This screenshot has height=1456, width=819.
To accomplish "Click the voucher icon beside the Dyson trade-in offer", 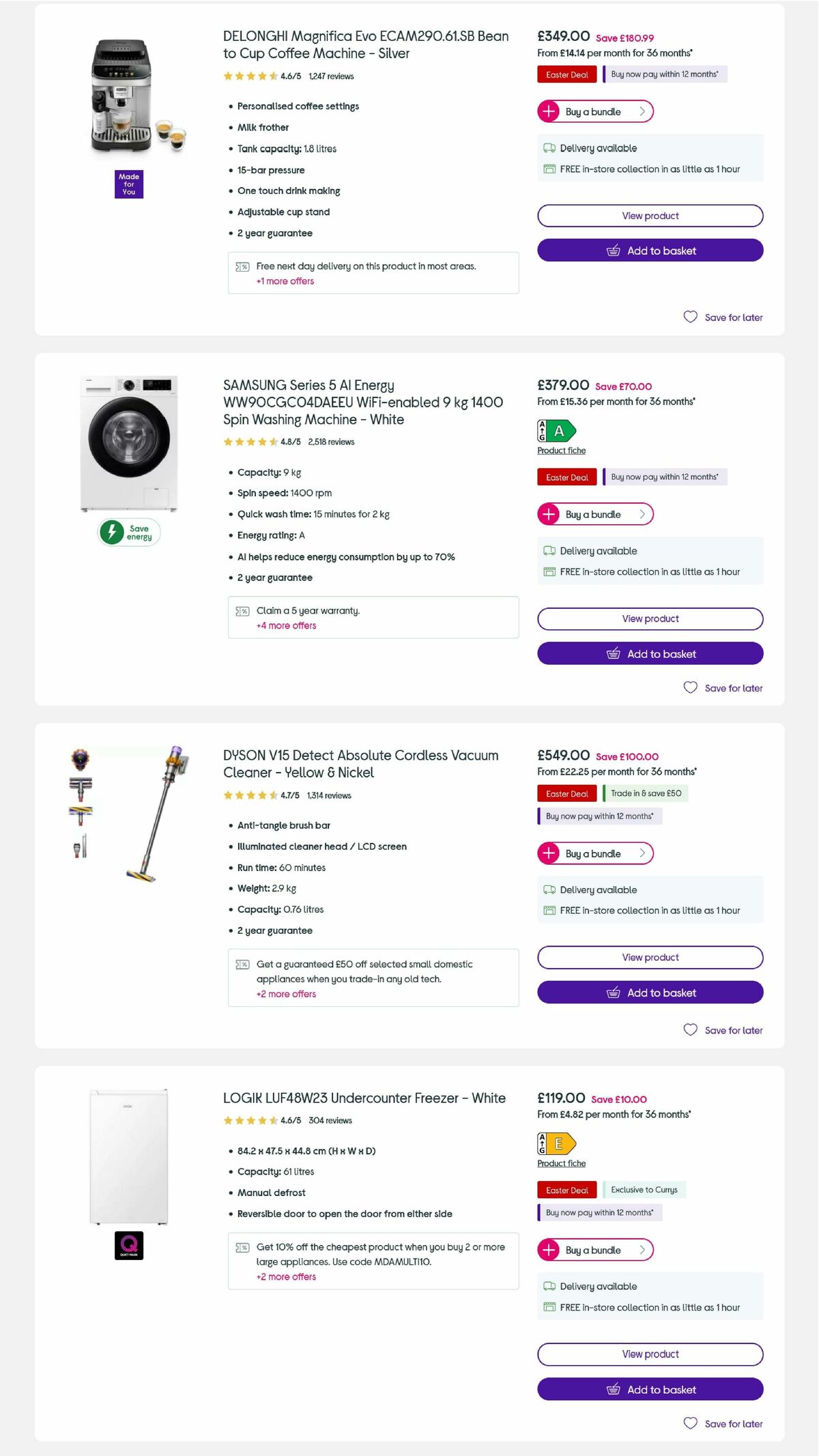I will (242, 965).
